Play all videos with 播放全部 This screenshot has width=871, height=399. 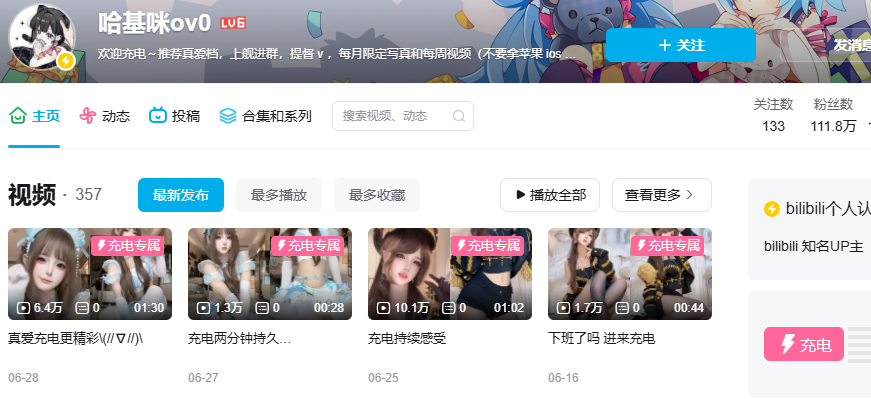(x=550, y=195)
